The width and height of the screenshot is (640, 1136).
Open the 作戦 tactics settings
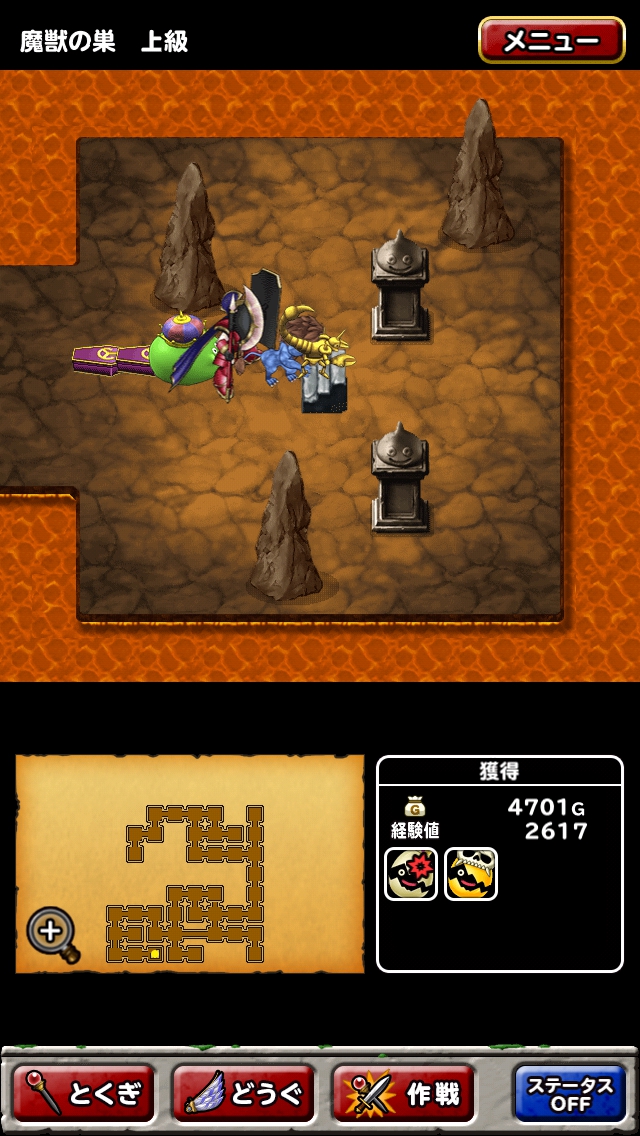(403, 1094)
